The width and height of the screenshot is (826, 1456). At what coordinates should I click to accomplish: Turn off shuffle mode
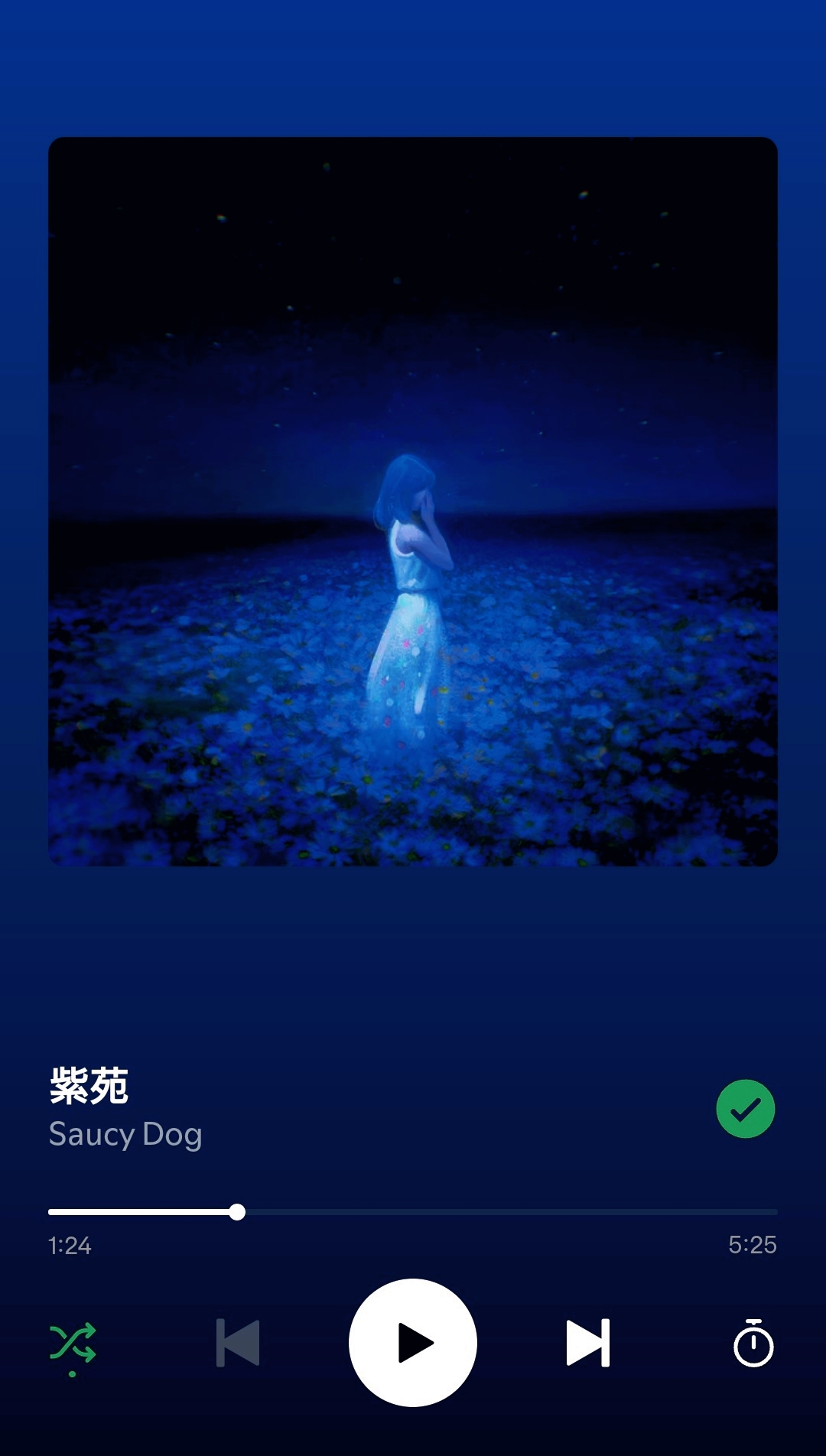click(73, 1344)
